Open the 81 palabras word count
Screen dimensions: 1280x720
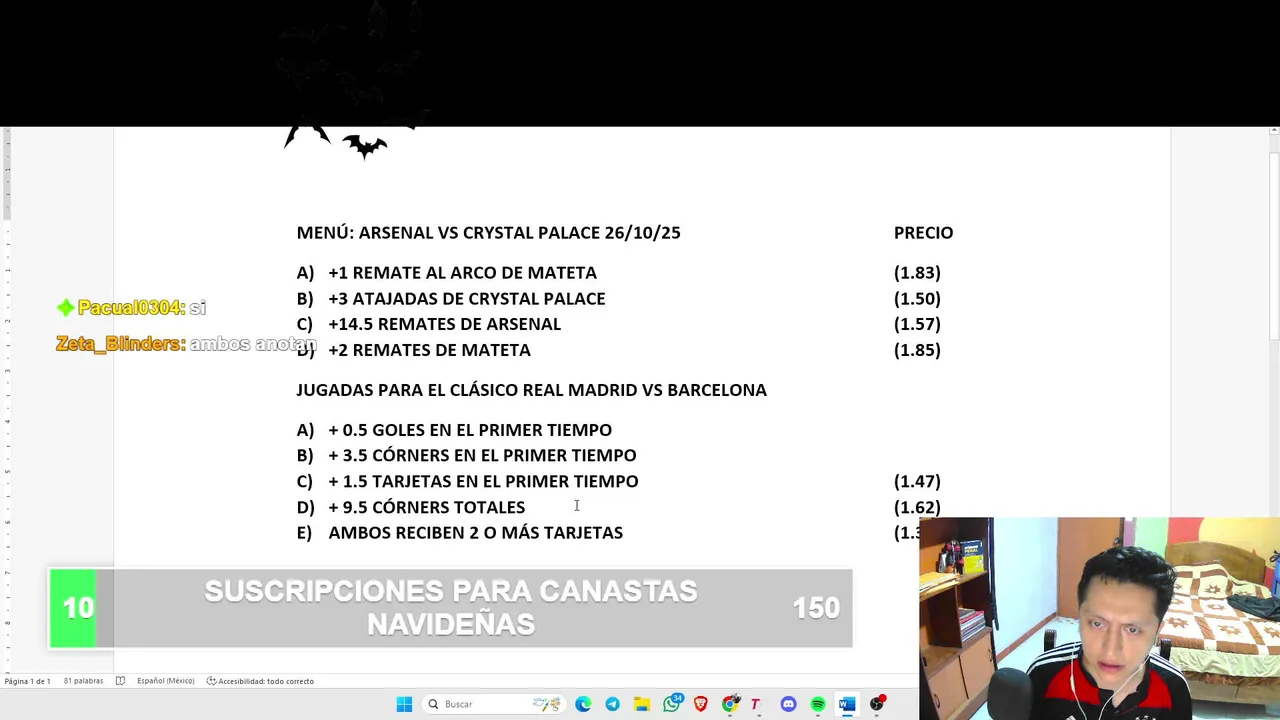tap(83, 681)
